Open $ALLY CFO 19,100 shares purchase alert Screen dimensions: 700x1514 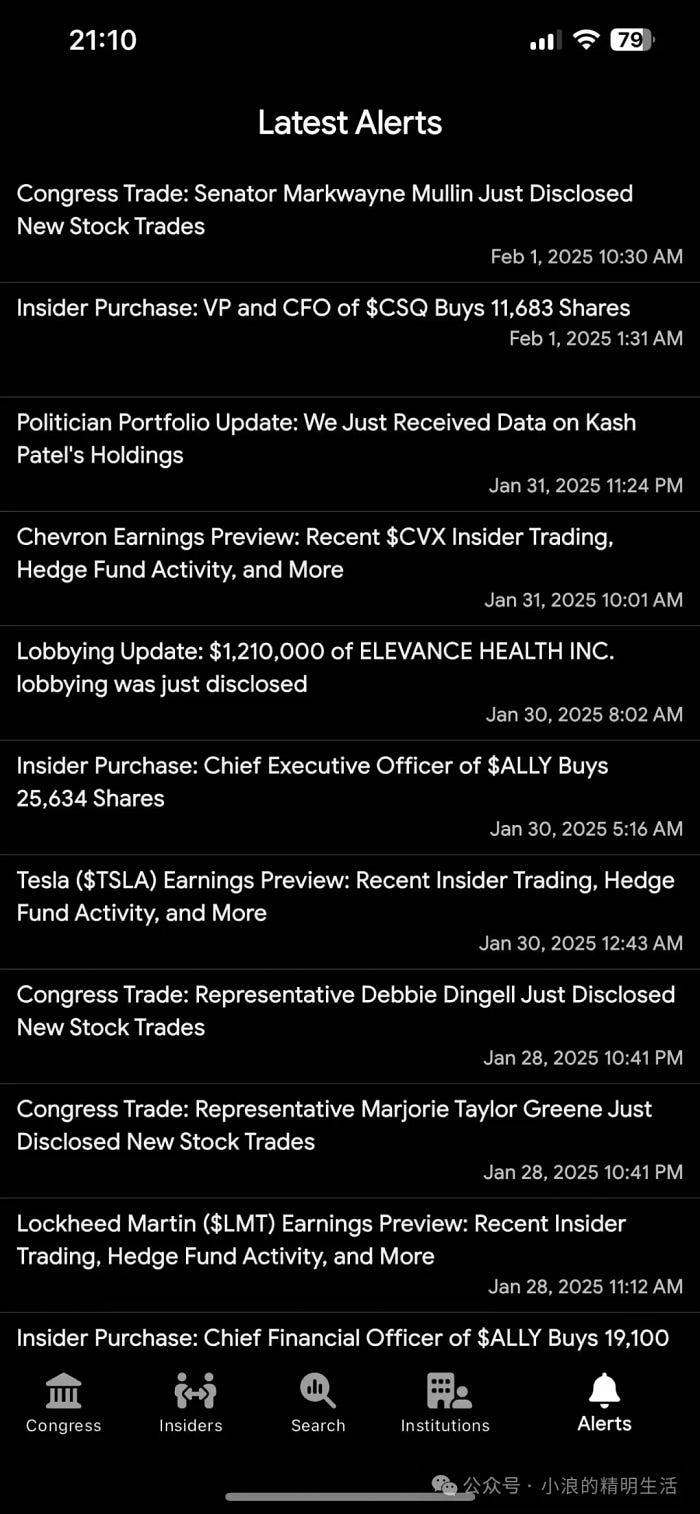click(350, 1338)
